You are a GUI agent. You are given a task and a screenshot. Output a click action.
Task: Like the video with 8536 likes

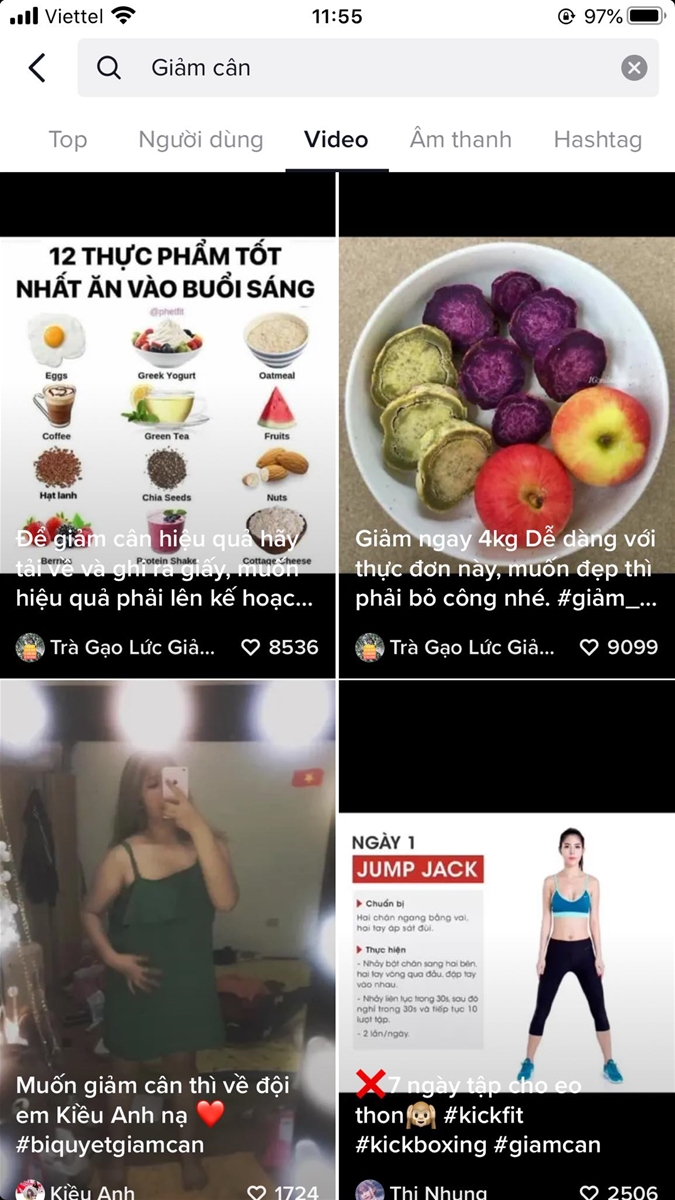coord(251,647)
